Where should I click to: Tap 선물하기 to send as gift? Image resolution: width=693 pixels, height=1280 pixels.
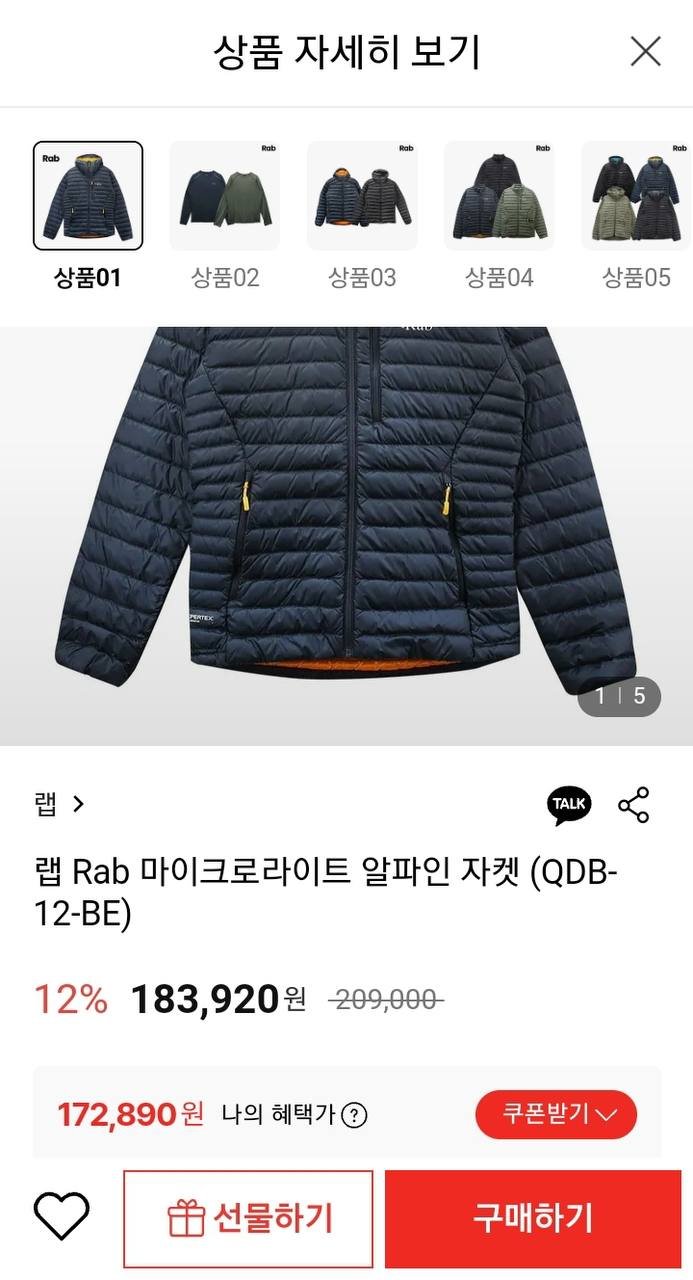coord(248,1218)
